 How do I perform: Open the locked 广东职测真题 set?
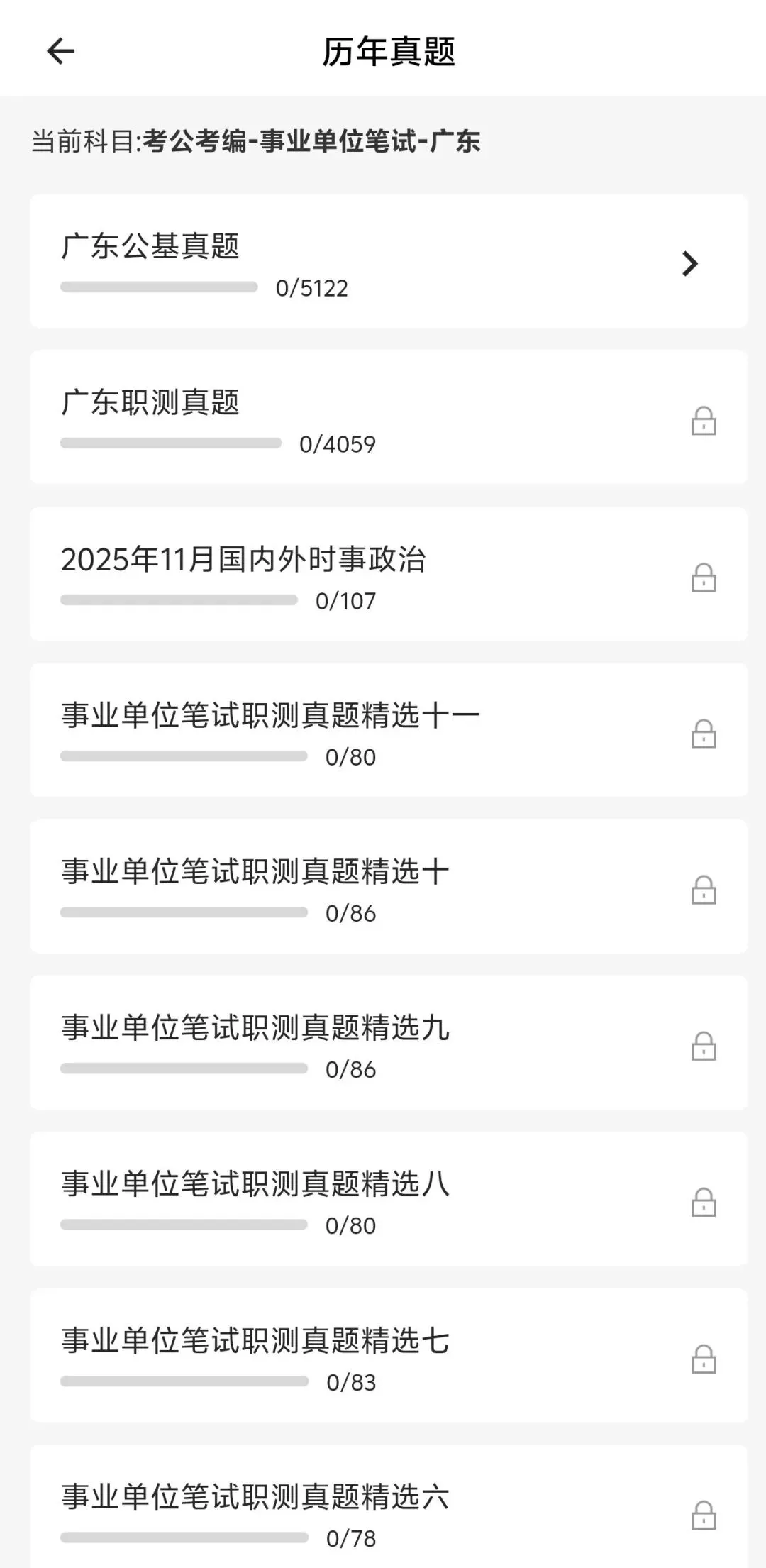[389, 417]
